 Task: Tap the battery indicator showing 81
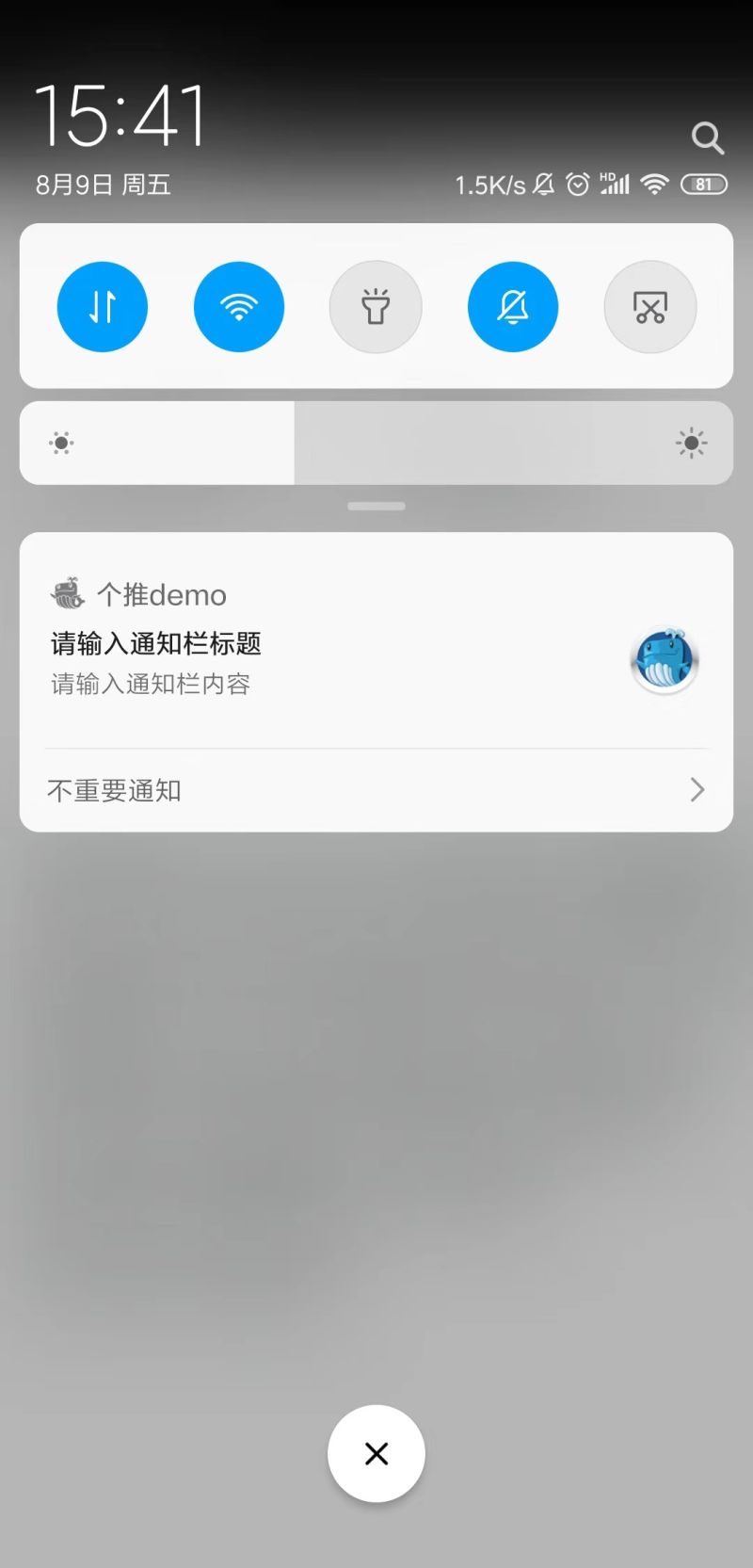click(702, 184)
